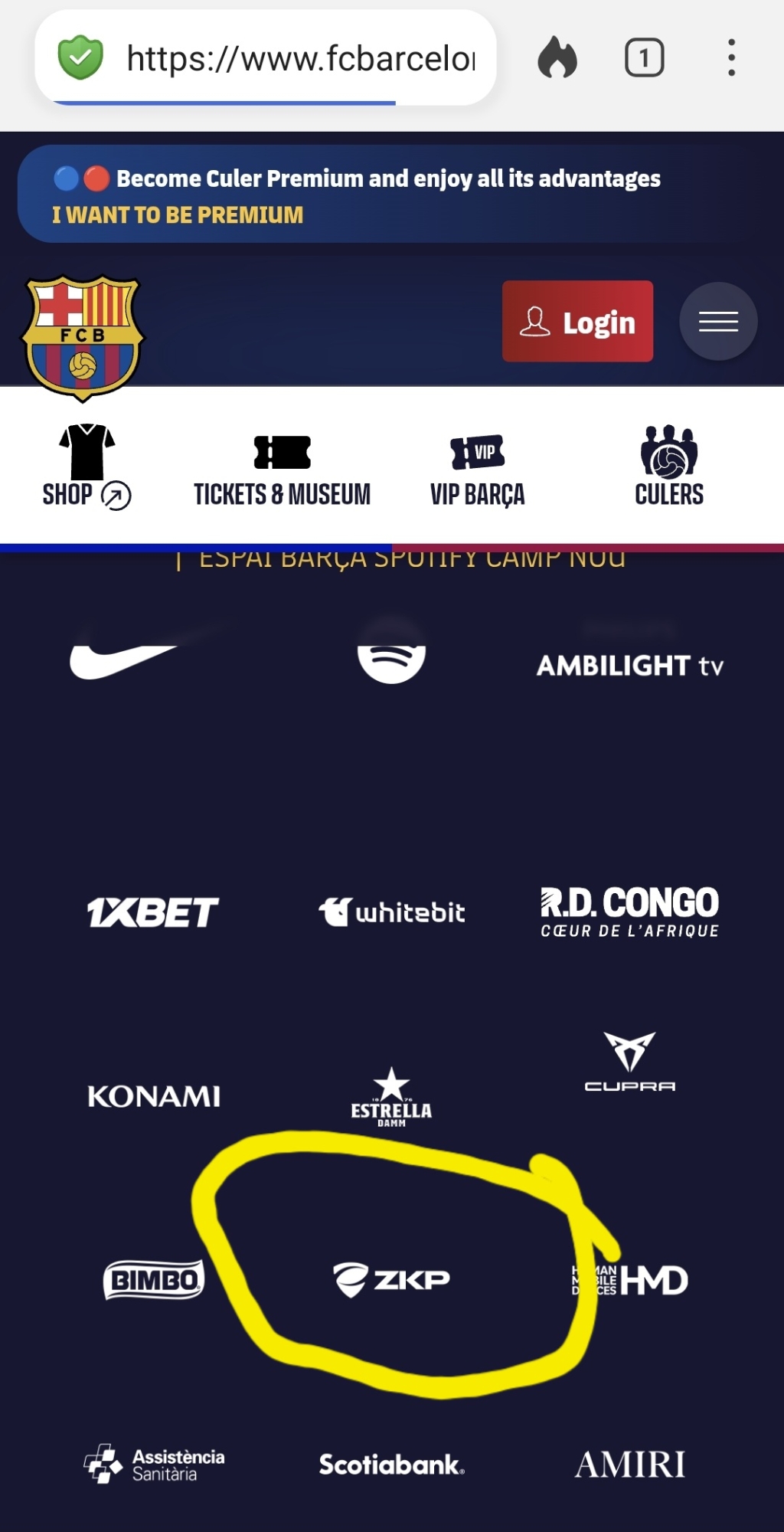
Task: Open the Ambilight tv sponsor link
Action: coord(629,666)
